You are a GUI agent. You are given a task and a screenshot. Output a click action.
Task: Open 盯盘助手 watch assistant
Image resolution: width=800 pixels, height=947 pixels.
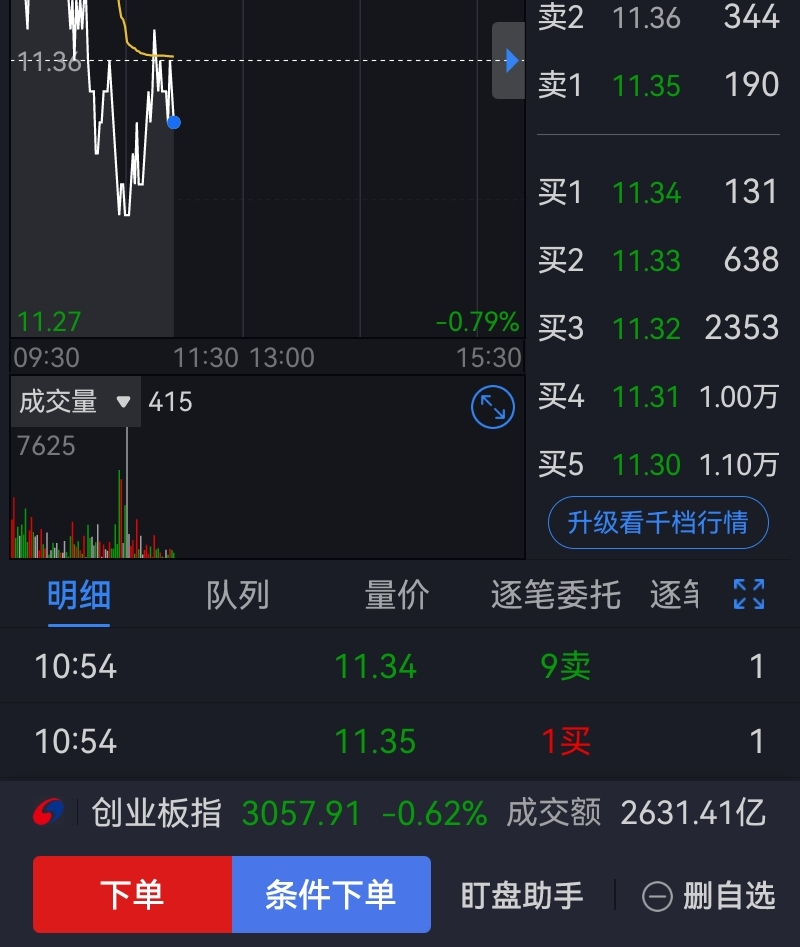[521, 895]
